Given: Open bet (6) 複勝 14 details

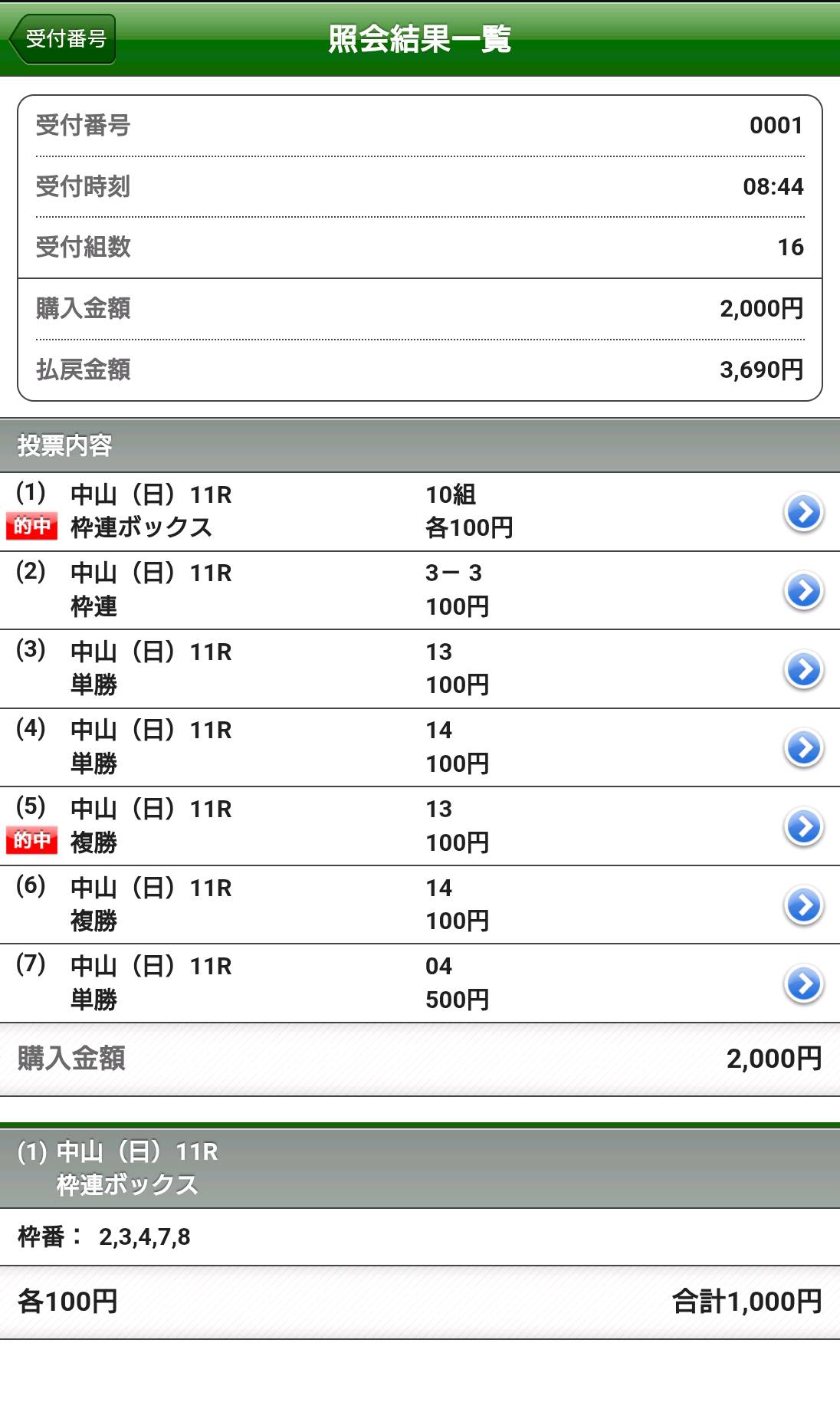Looking at the screenshot, I should point(803,905).
